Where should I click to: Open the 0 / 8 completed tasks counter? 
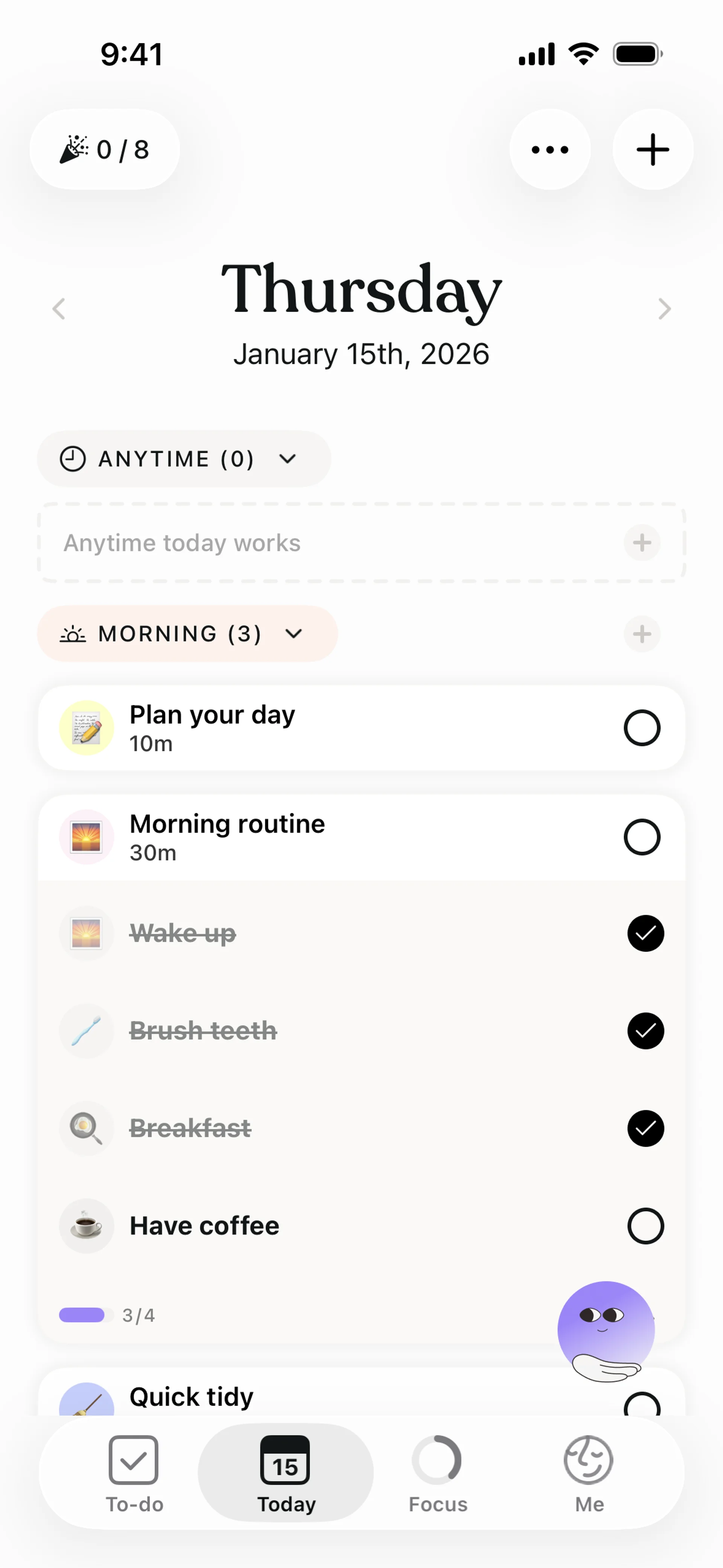pos(105,149)
